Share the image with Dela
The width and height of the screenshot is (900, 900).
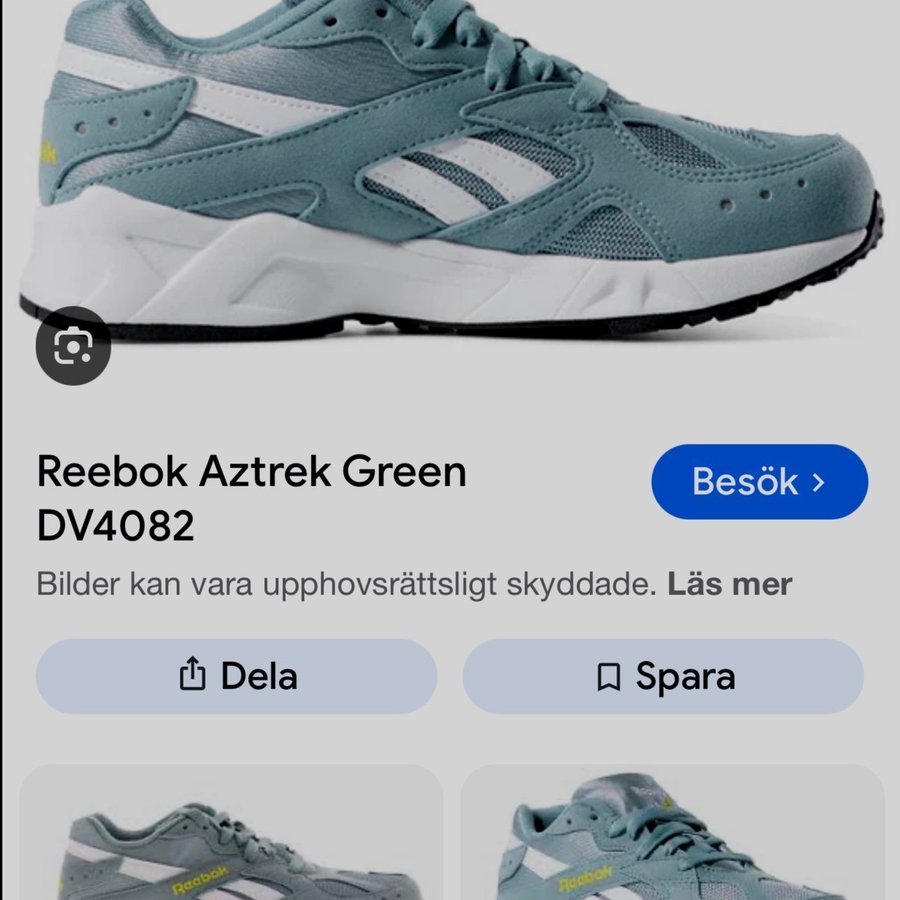pyautogui.click(x=237, y=676)
